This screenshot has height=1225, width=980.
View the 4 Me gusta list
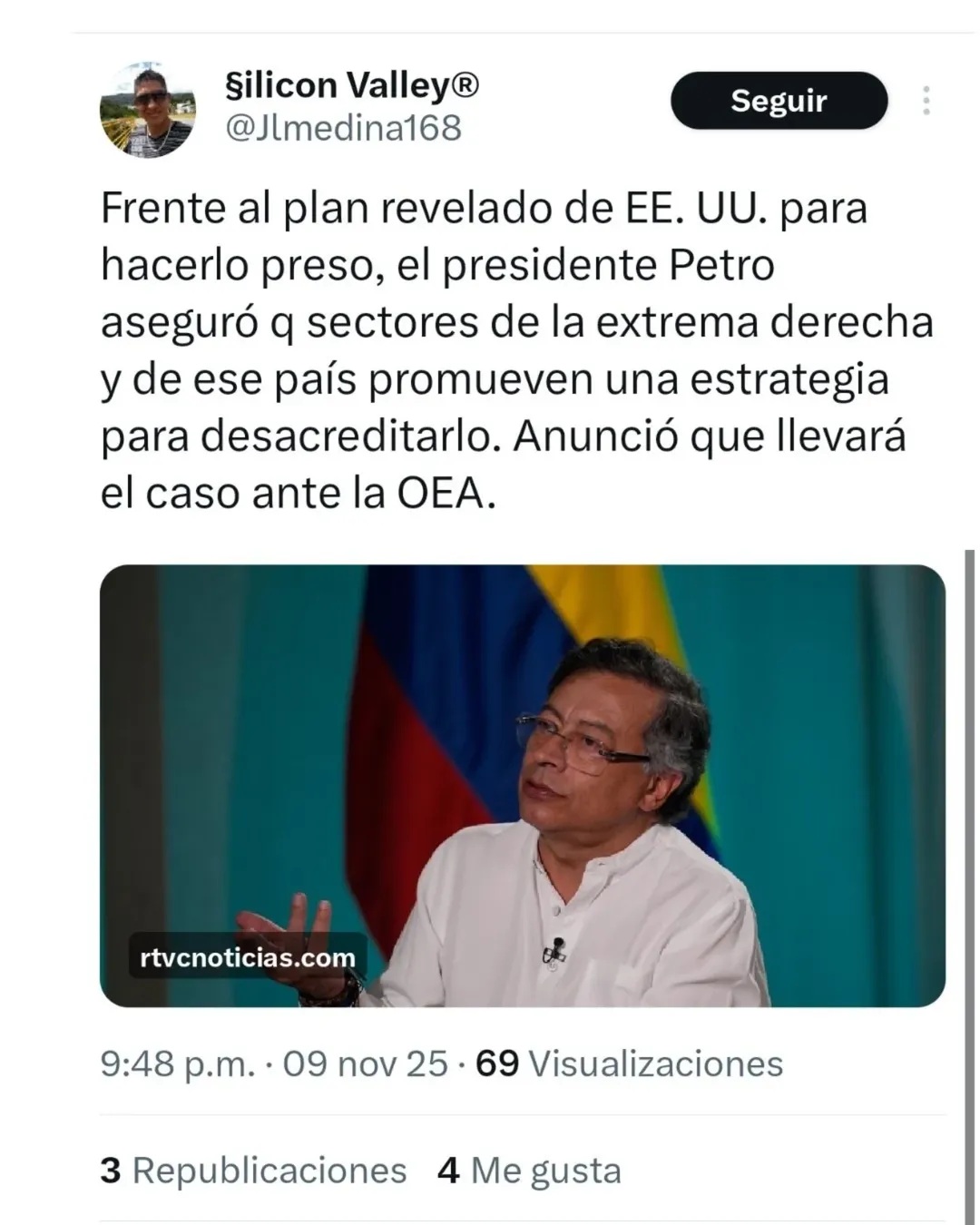click(x=529, y=1171)
